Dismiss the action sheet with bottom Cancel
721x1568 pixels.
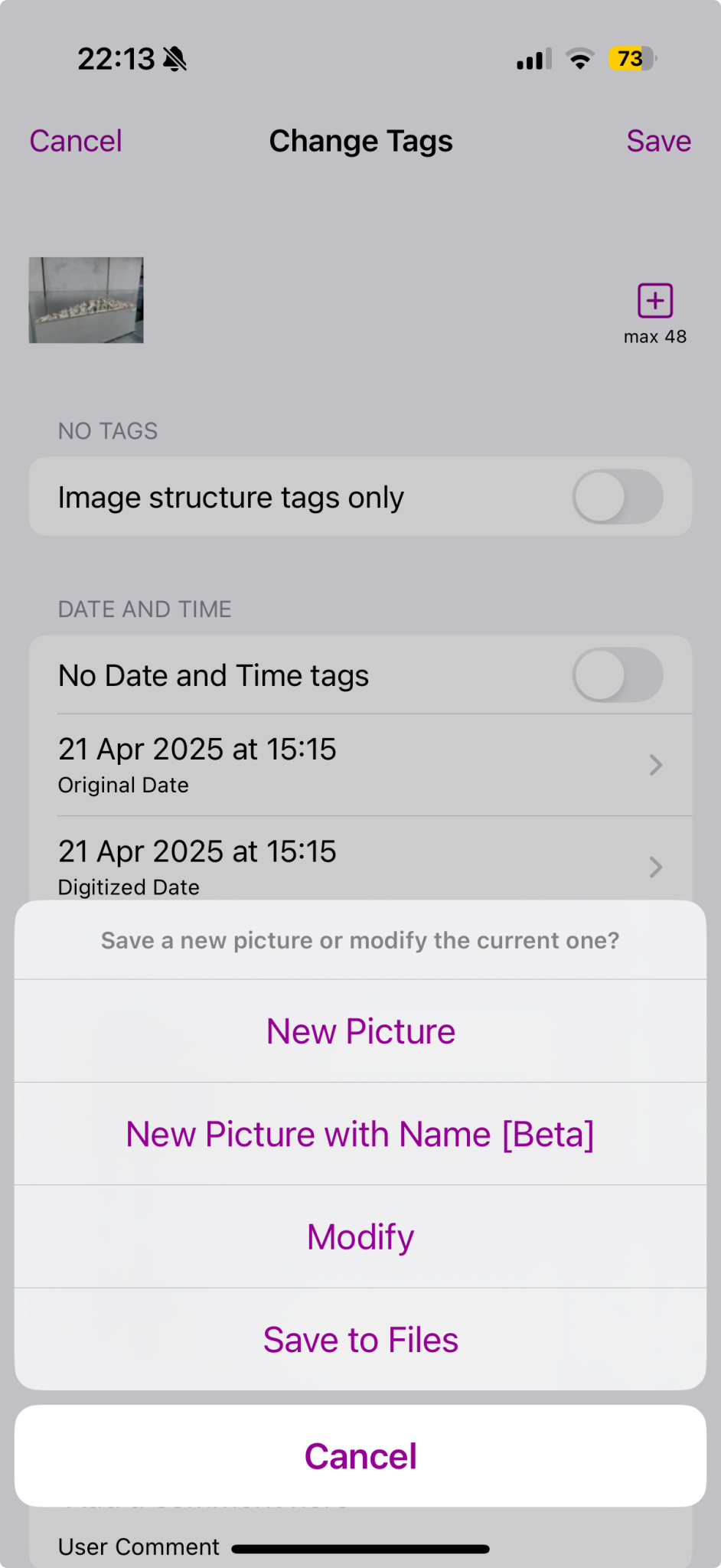360,1455
